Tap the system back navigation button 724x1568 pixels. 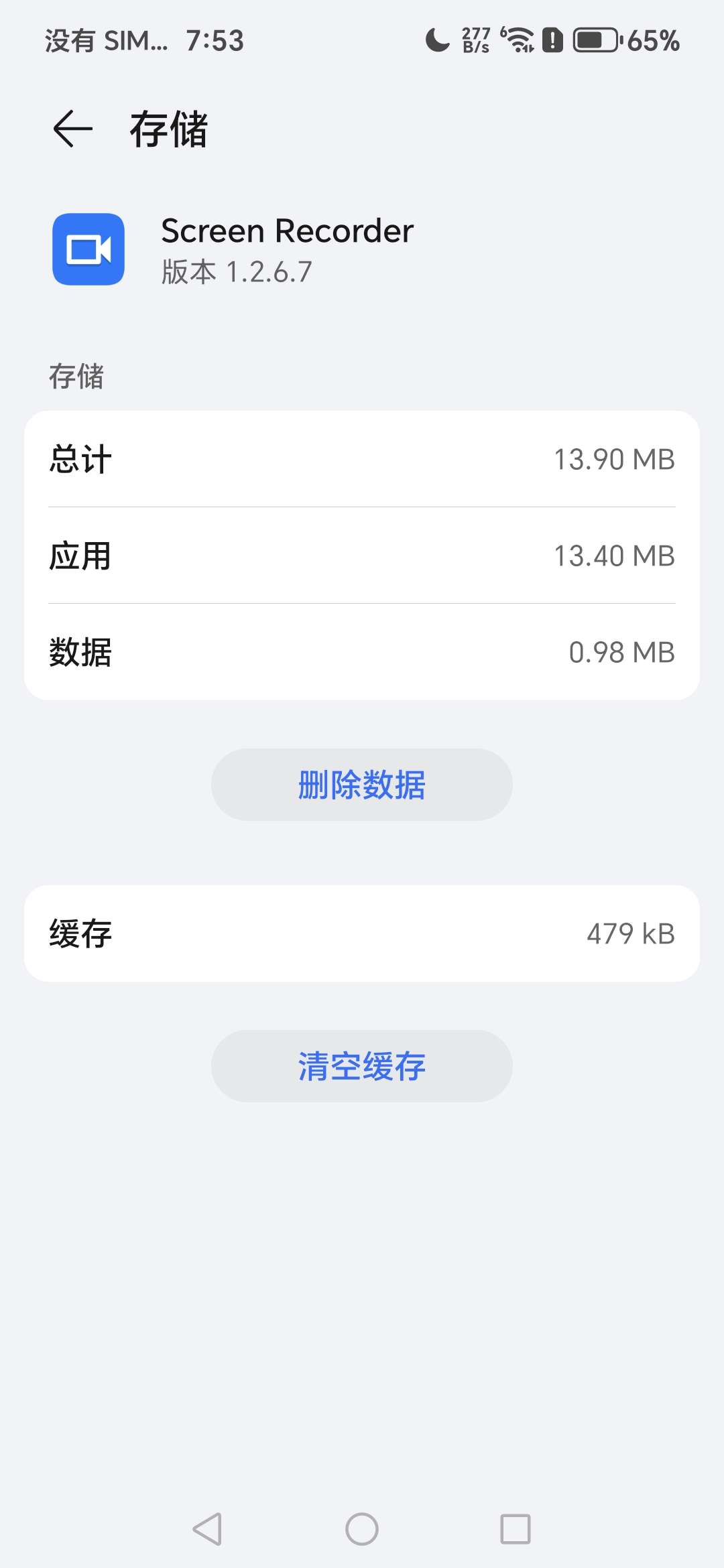(x=207, y=1529)
